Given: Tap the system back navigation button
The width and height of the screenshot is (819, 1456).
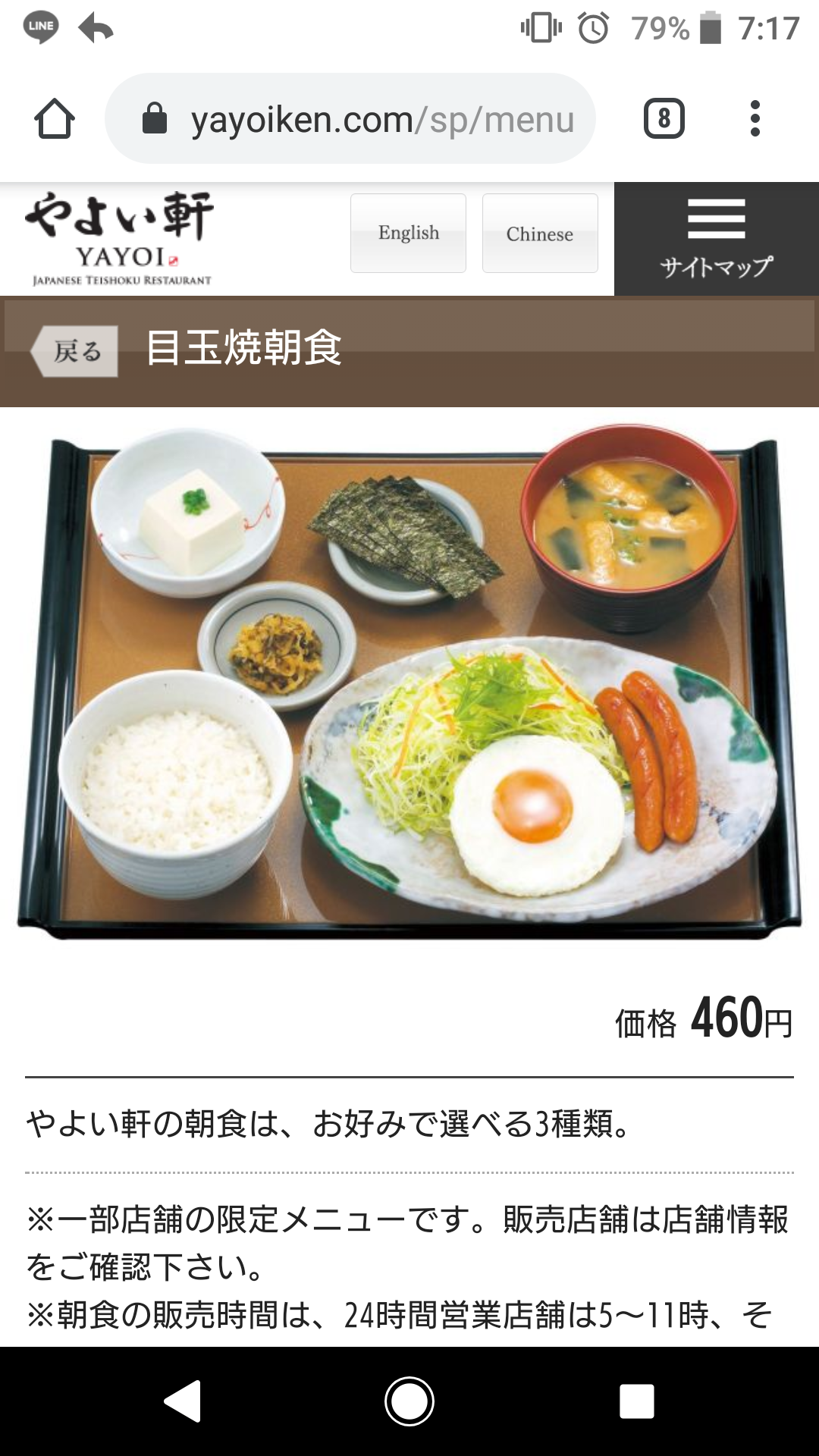Looking at the screenshot, I should 183,1401.
